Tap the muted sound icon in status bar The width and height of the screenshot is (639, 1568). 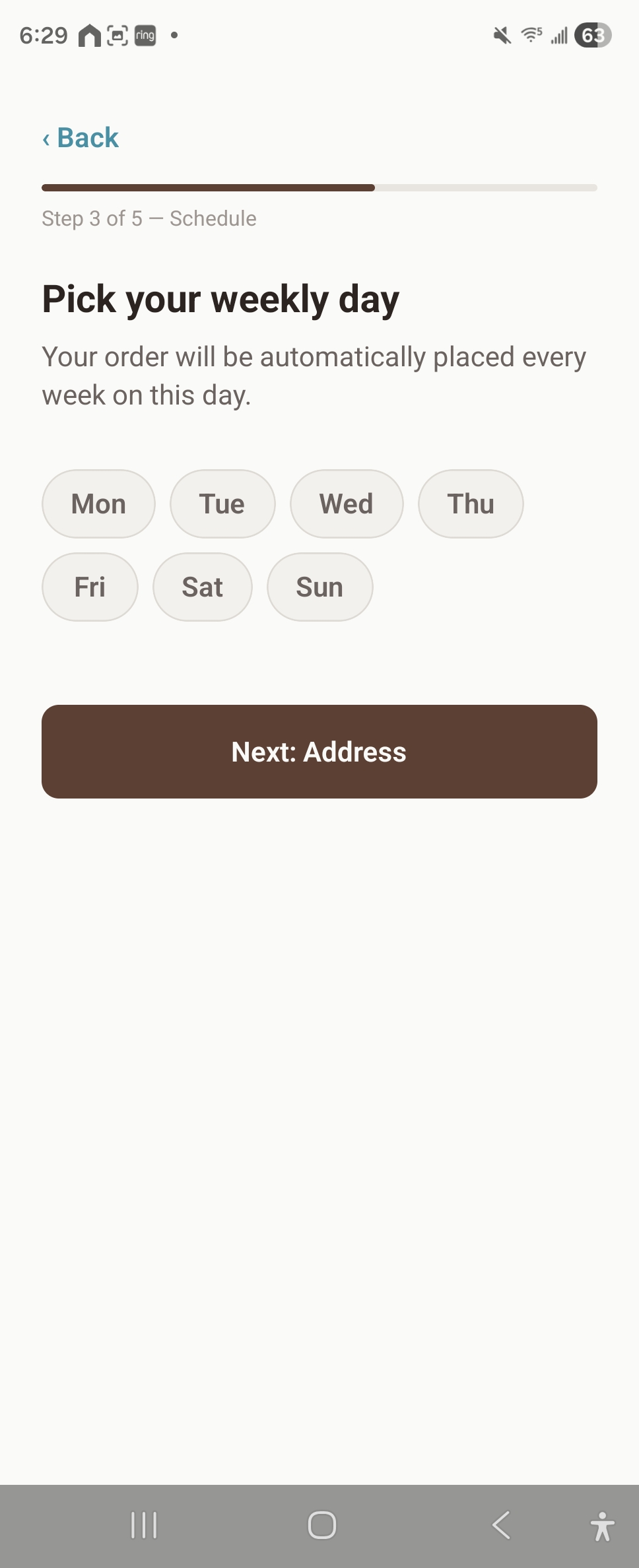point(501,36)
